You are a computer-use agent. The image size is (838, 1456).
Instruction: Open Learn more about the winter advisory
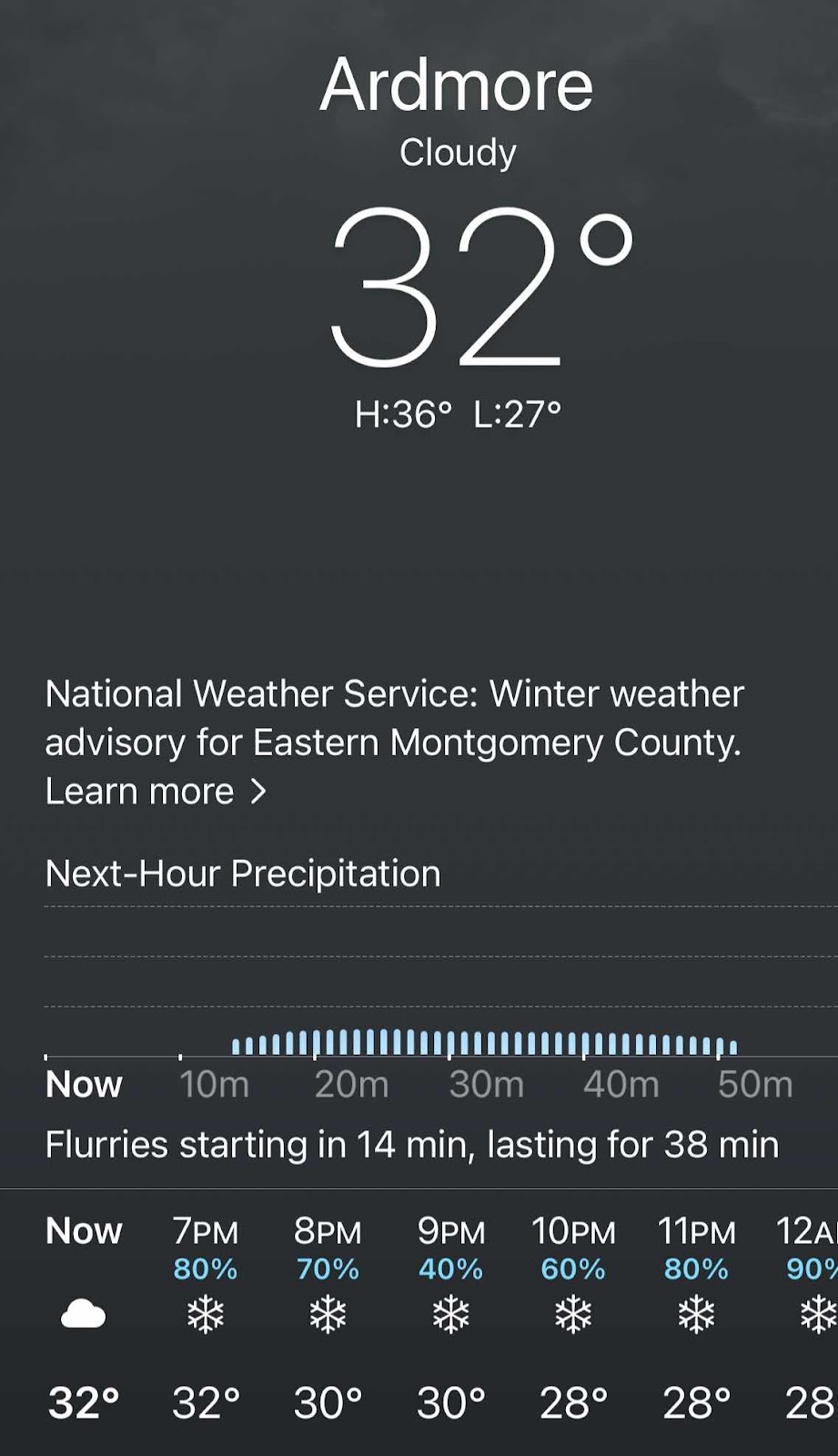pyautogui.click(x=156, y=792)
